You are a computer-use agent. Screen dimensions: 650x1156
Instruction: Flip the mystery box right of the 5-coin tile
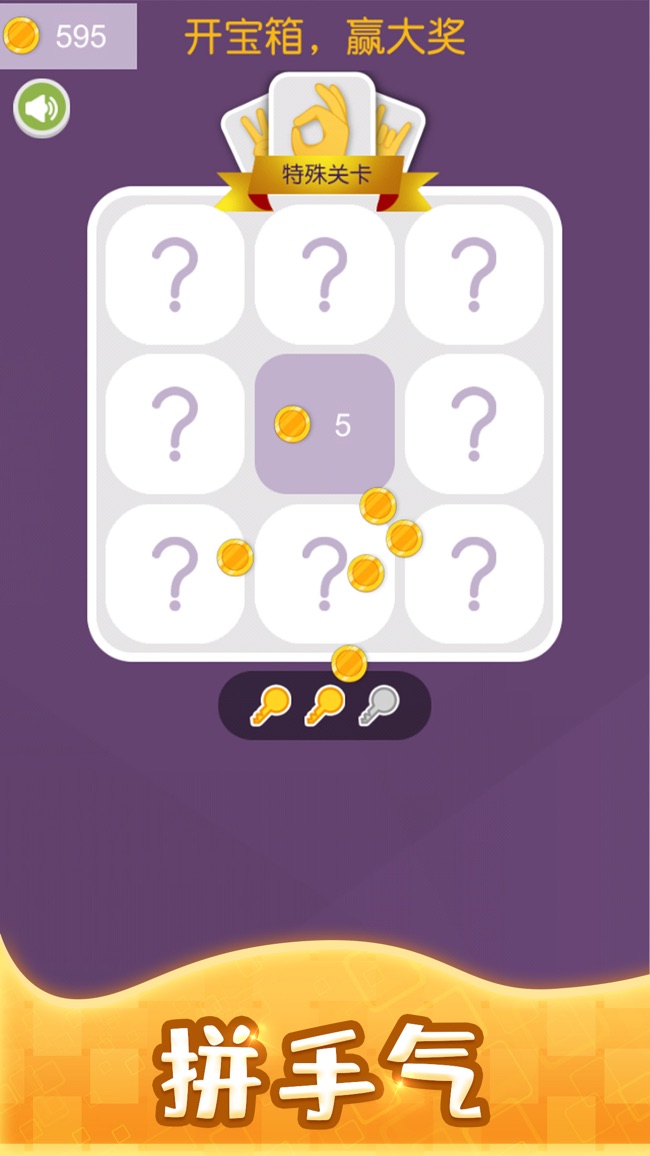(x=474, y=424)
